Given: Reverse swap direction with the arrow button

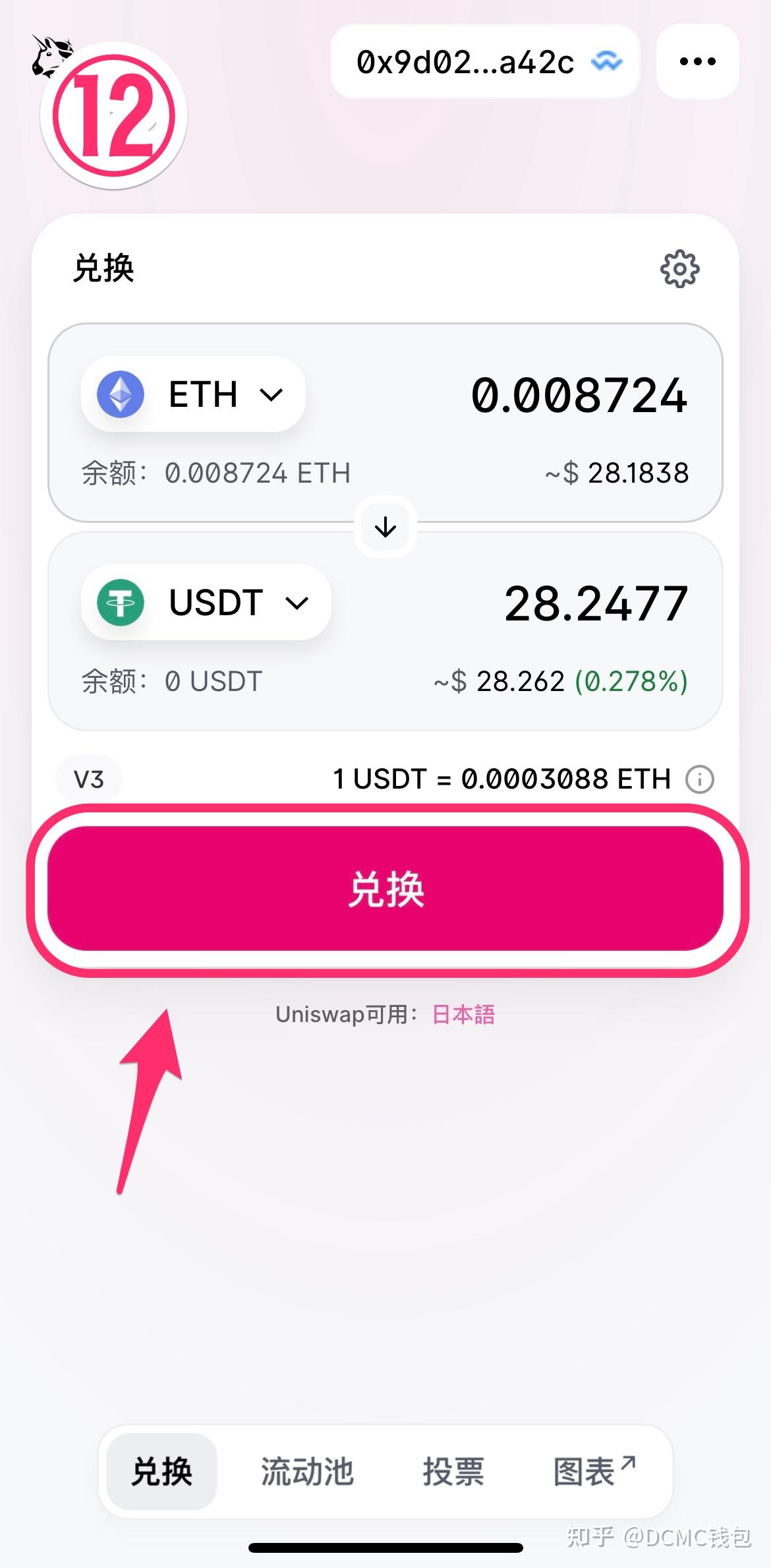Looking at the screenshot, I should 385,527.
